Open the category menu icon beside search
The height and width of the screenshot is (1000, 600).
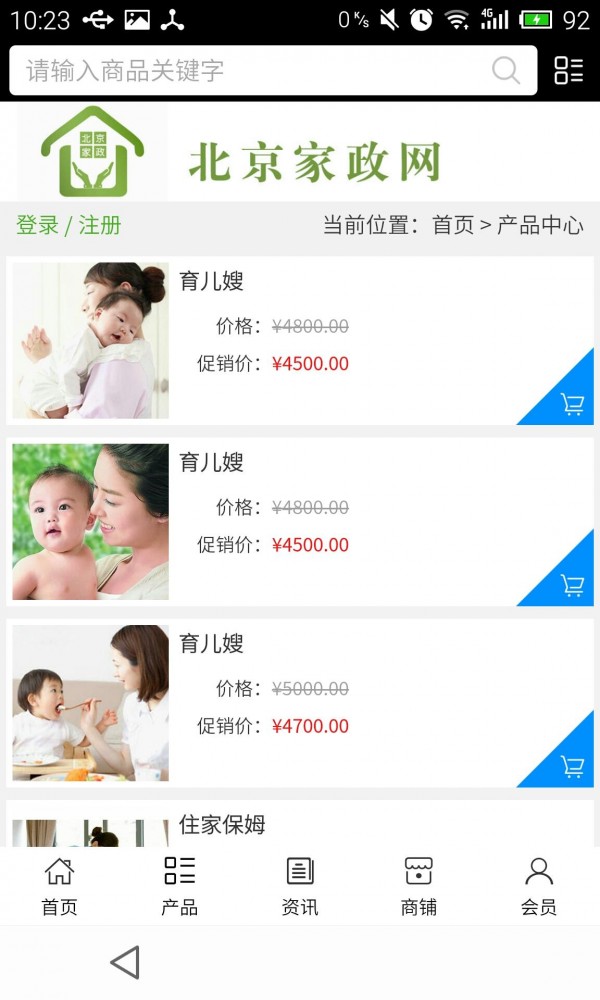pos(569,70)
